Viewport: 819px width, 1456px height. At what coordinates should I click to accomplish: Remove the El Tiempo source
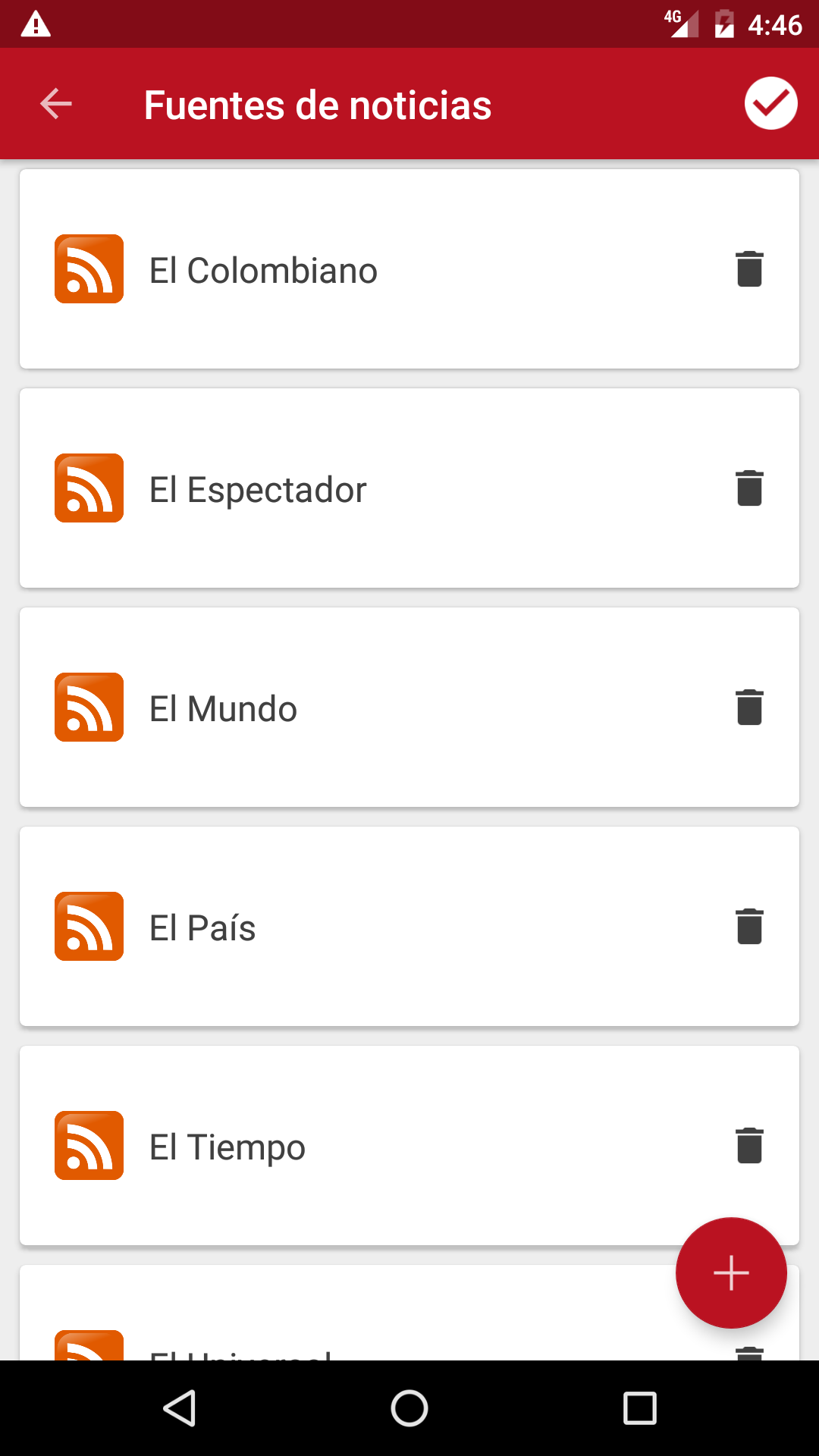point(749,1146)
